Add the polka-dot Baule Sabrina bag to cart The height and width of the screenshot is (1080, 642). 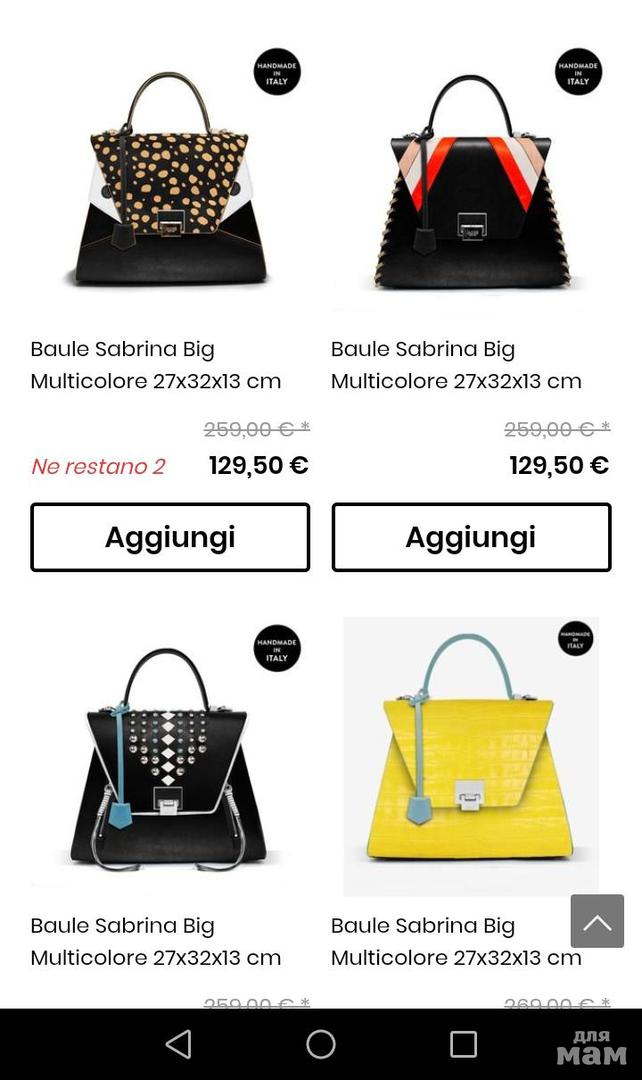pos(170,537)
